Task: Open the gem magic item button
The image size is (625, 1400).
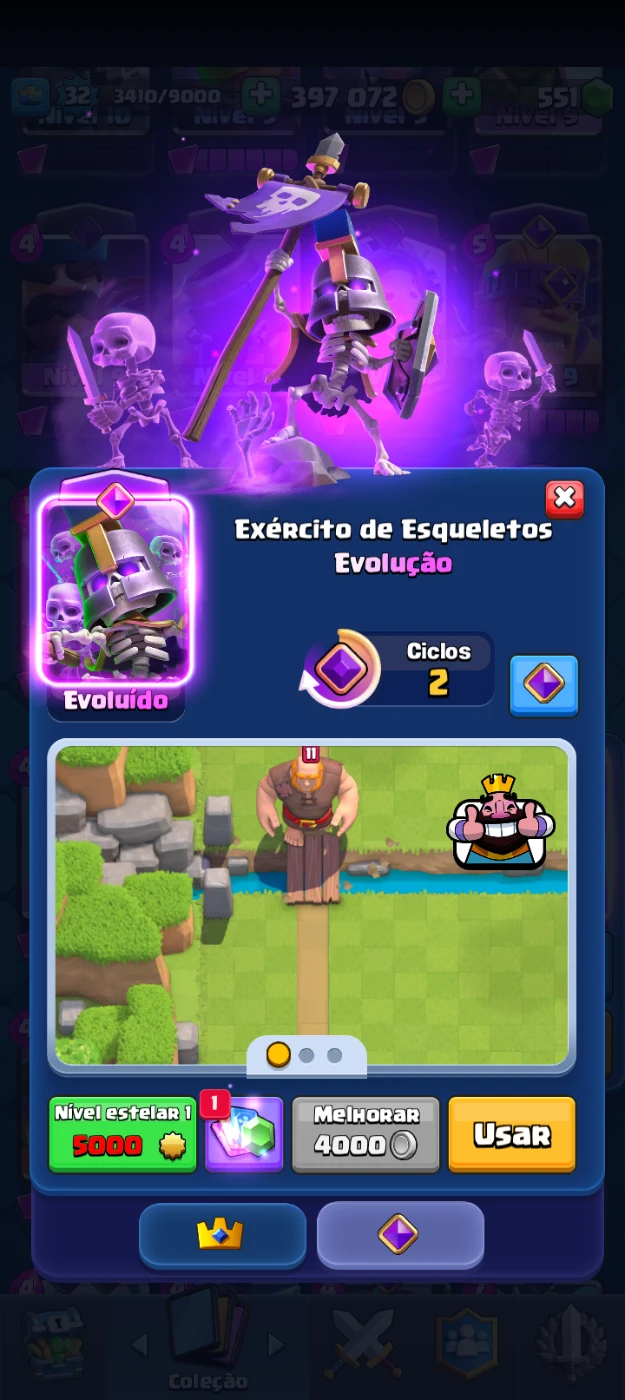Action: click(245, 1136)
